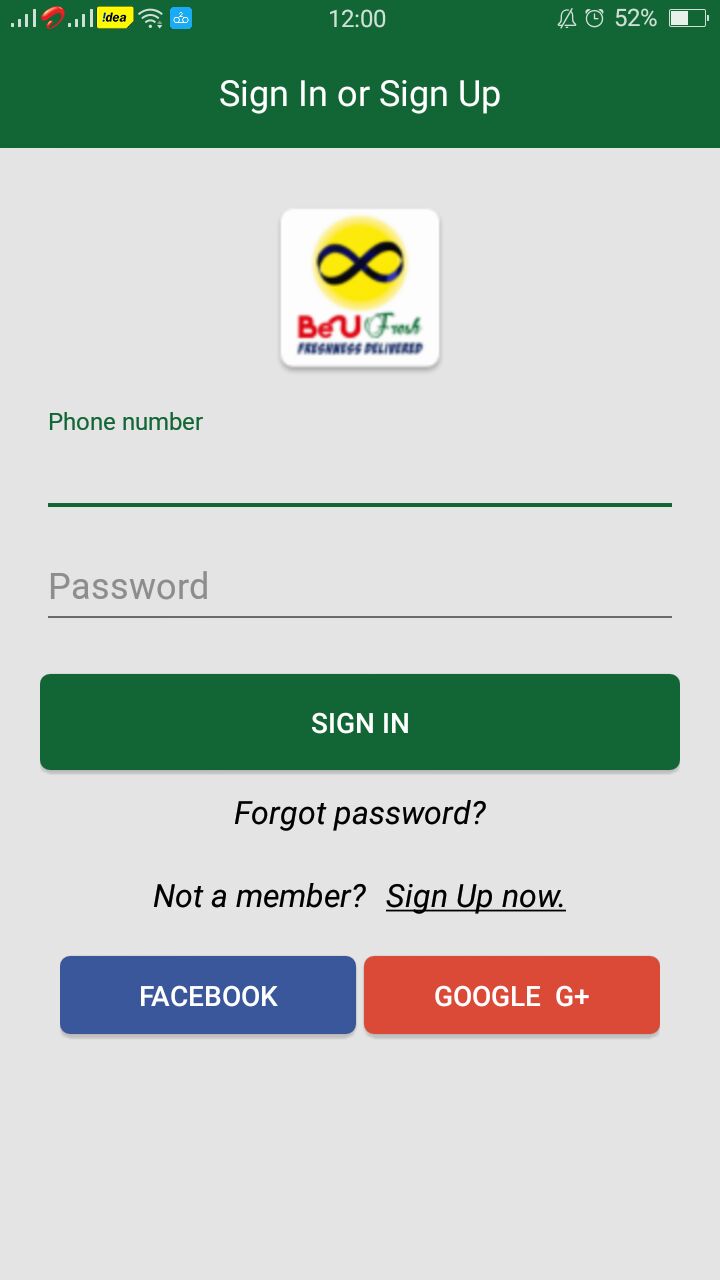This screenshot has height=1280, width=720.
Task: Log in using GOOGLE G+ button
Action: (x=512, y=995)
